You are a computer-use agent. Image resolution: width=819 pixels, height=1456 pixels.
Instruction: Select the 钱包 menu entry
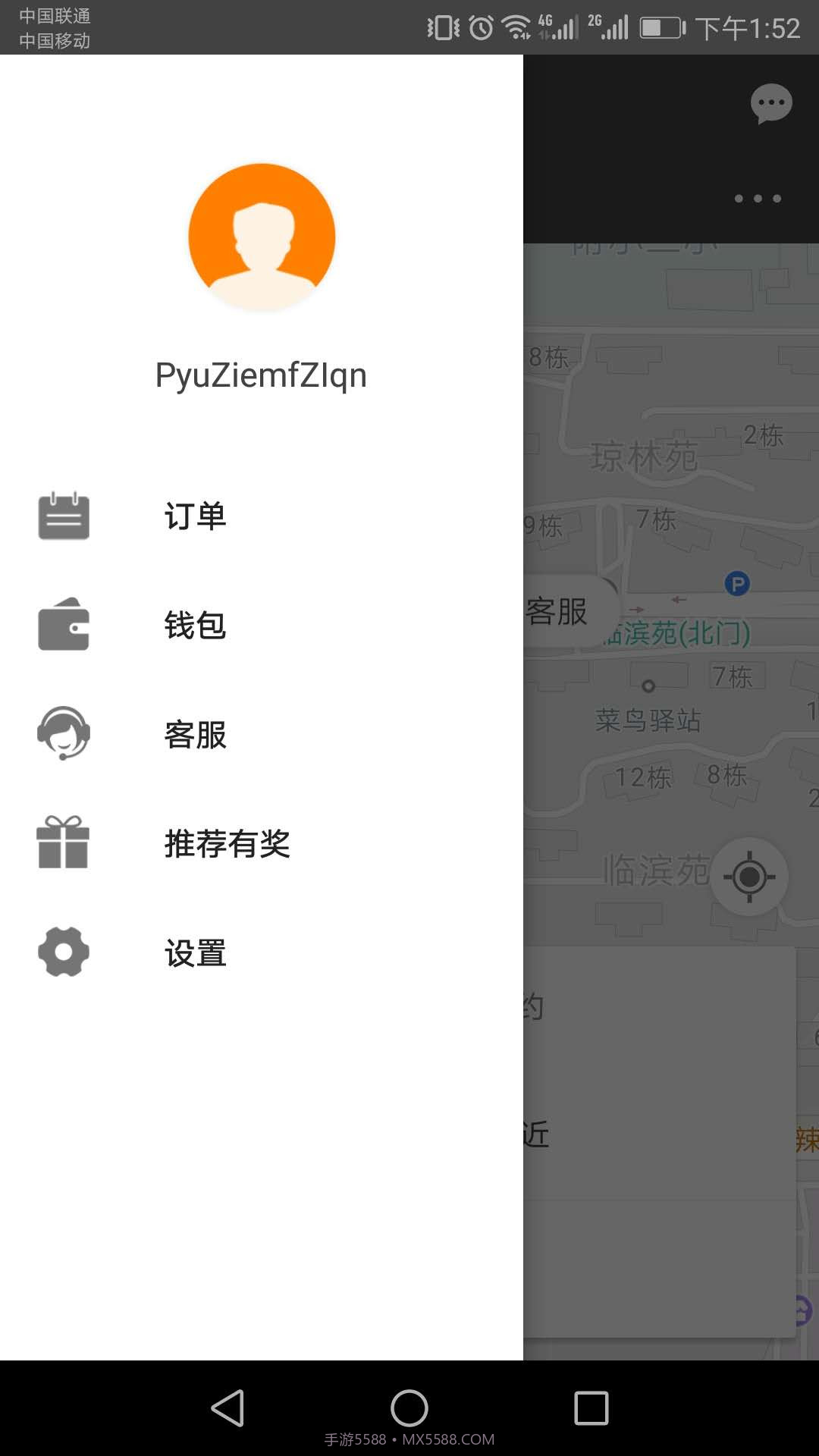[x=195, y=626]
